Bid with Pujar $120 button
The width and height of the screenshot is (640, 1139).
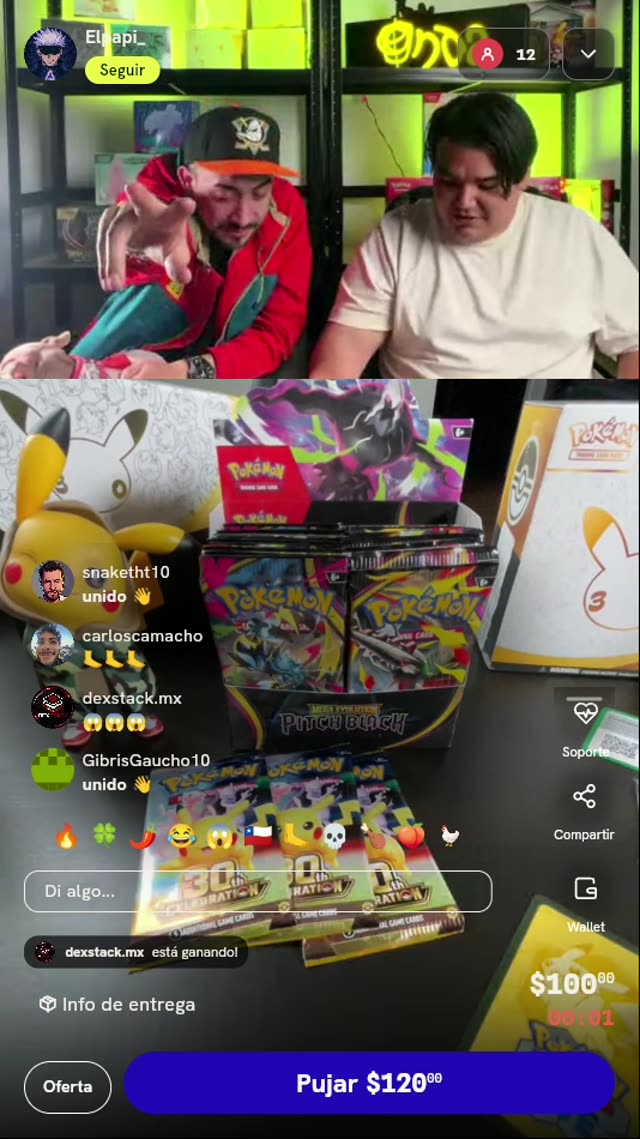coord(369,1083)
